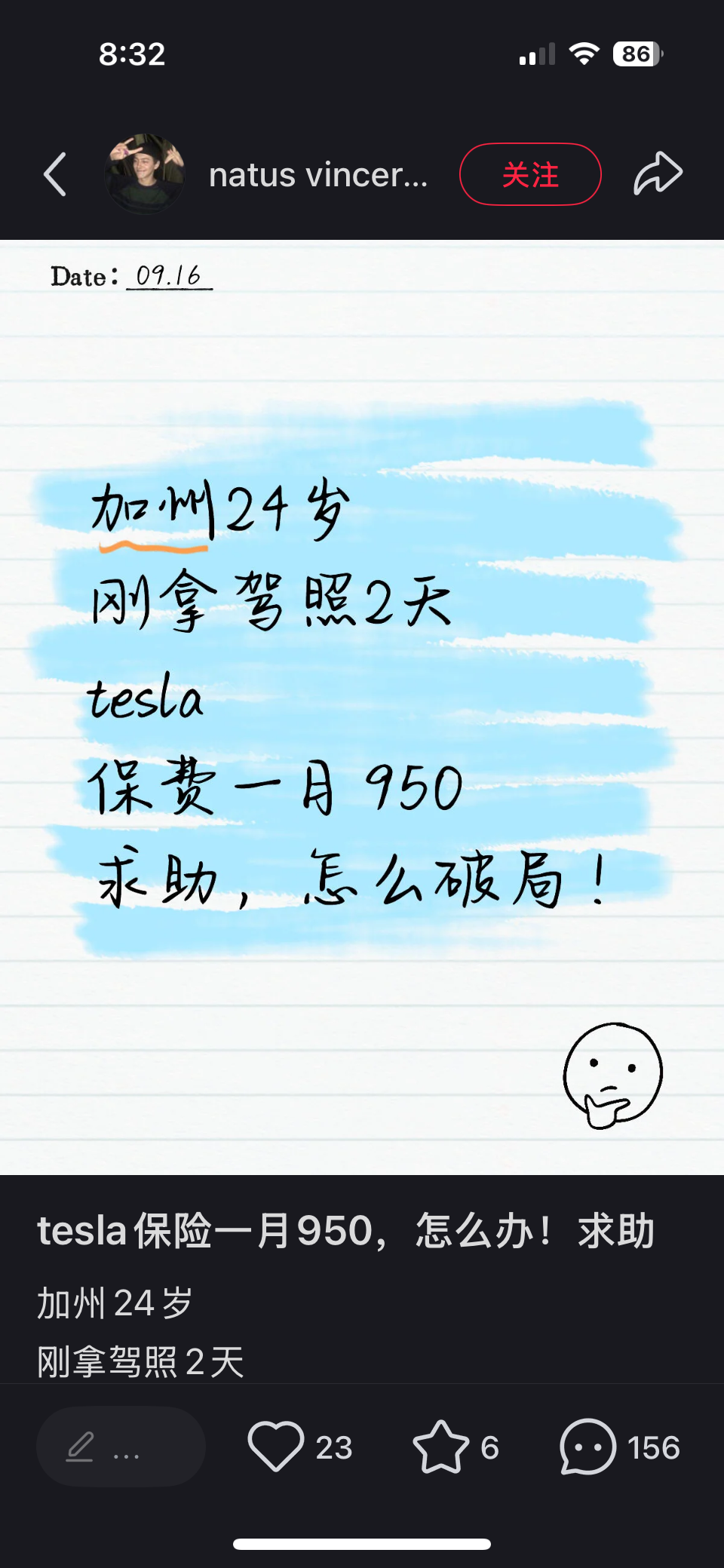
Task: Open the handwritten note image
Action: 362,707
